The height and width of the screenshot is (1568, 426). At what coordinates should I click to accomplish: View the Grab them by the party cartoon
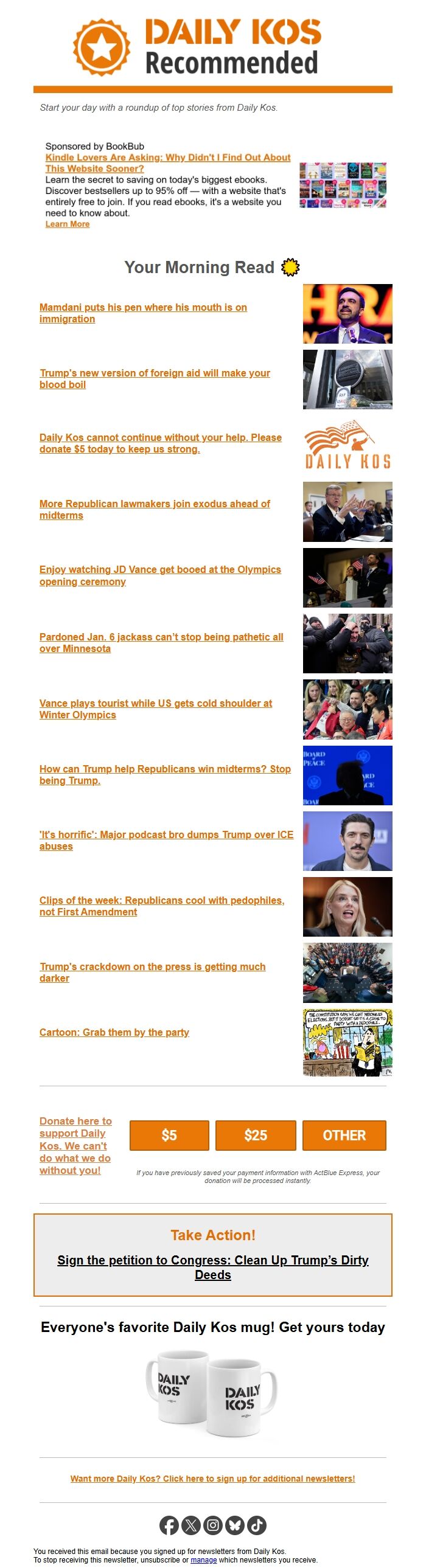pyautogui.click(x=114, y=1032)
